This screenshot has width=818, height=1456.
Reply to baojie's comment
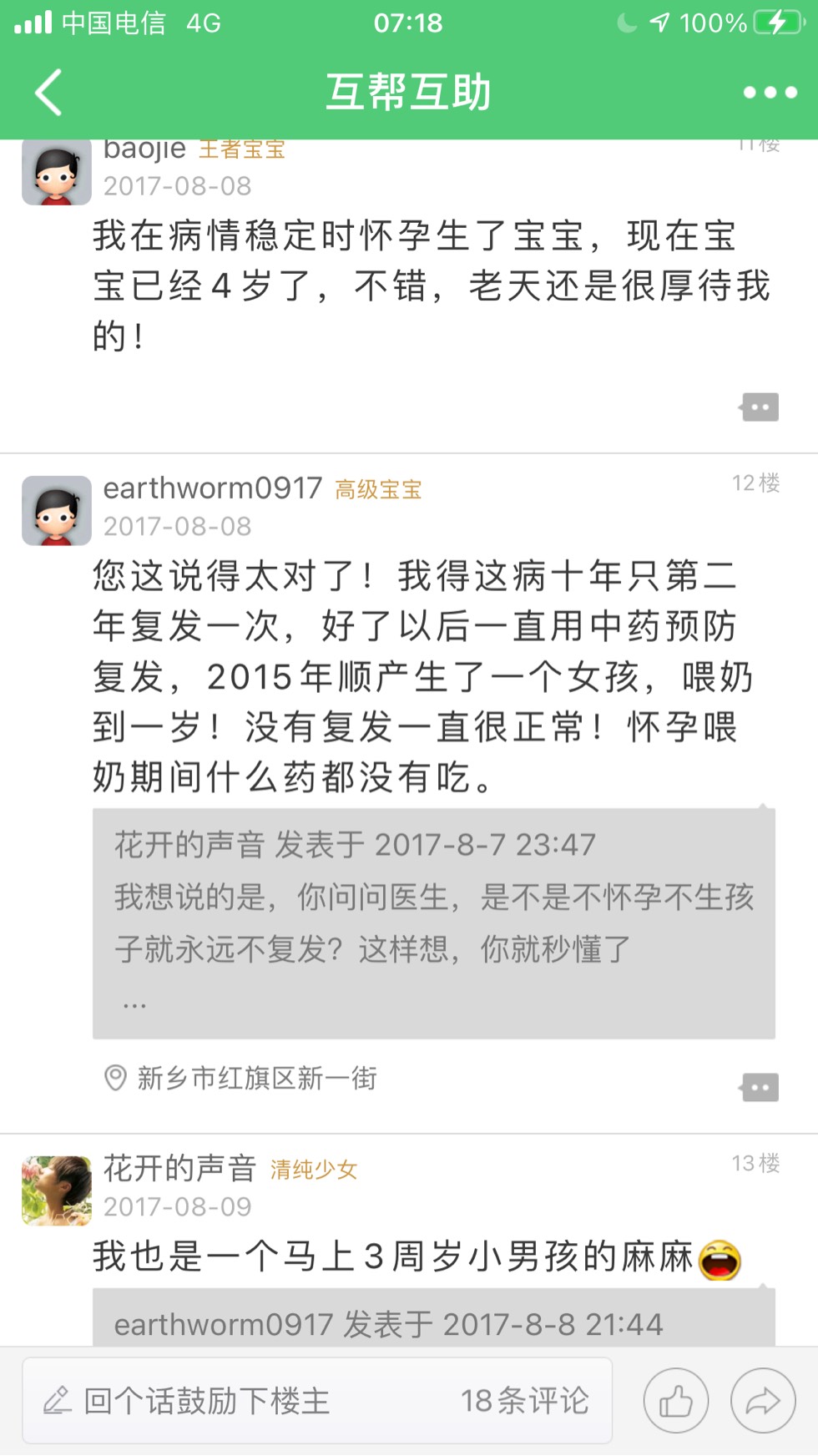[x=760, y=407]
